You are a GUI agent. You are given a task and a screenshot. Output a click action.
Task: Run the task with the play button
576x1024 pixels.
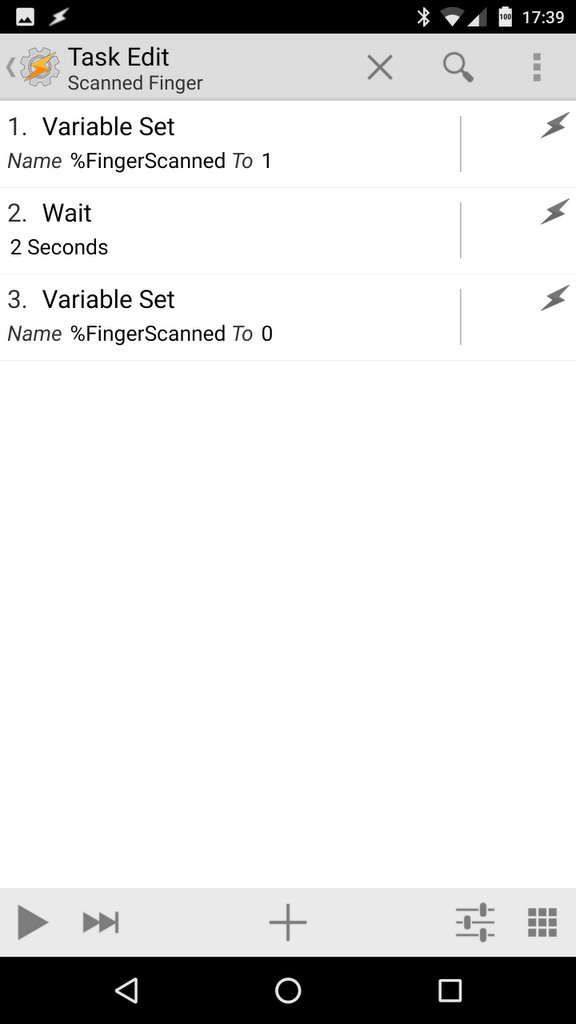click(x=32, y=923)
